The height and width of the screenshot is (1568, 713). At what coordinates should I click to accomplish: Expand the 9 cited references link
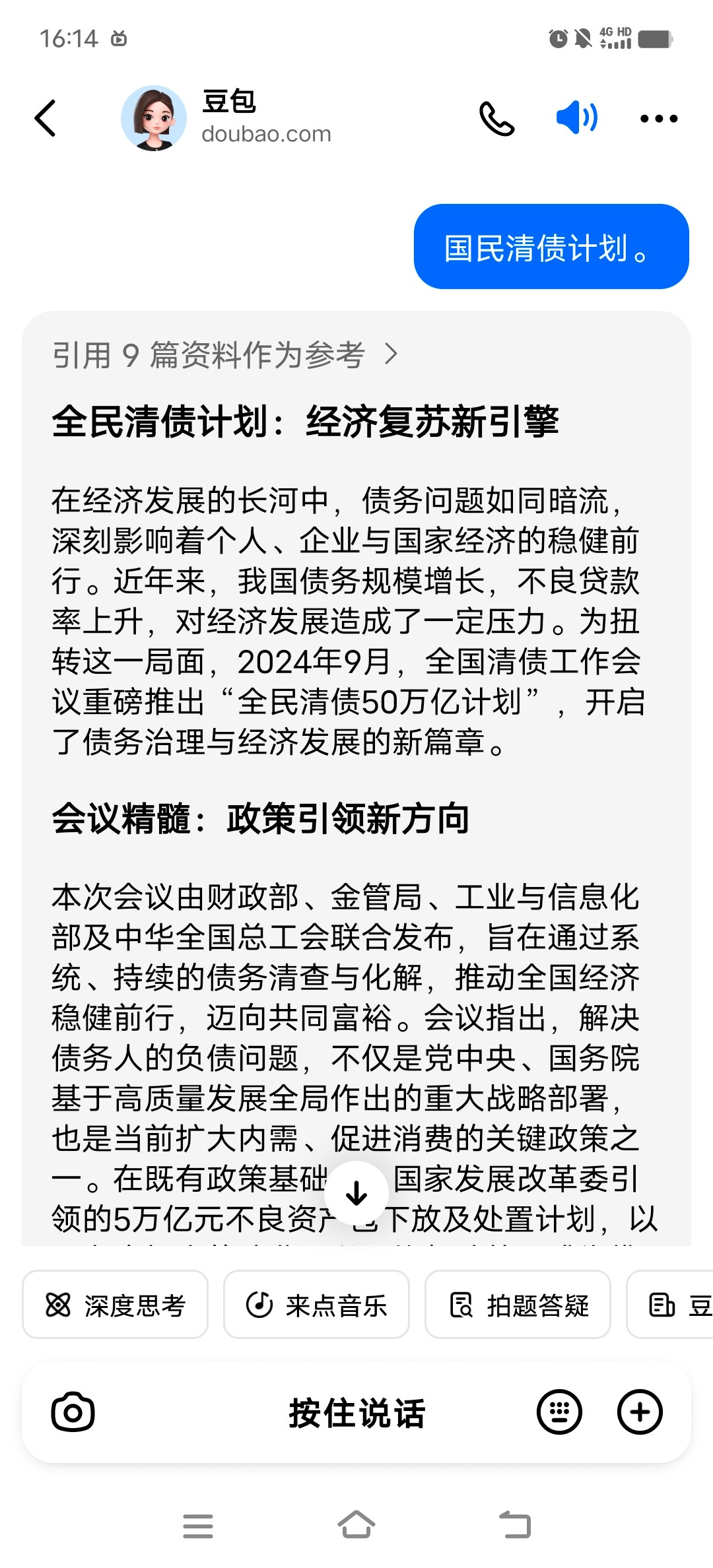[225, 355]
